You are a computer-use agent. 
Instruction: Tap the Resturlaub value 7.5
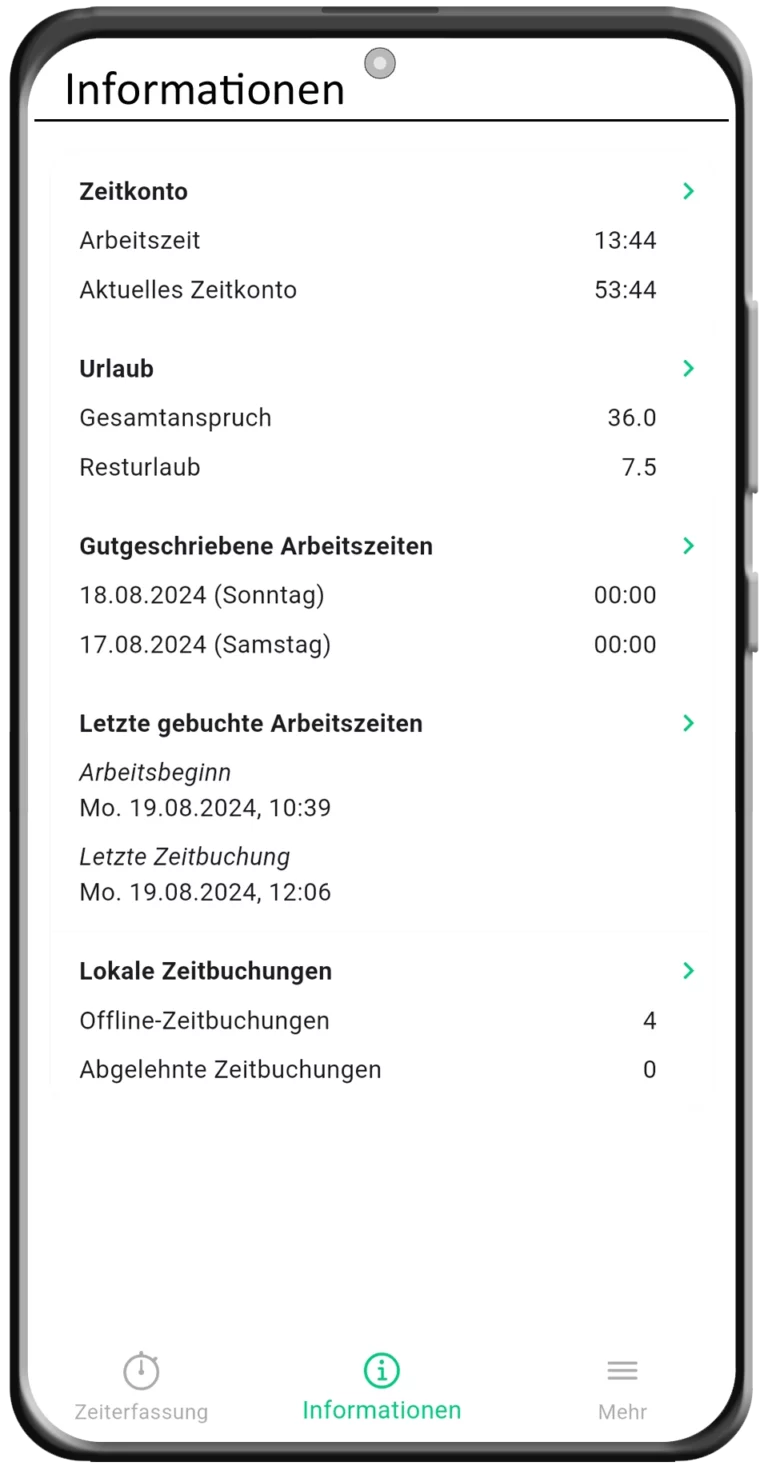point(638,467)
